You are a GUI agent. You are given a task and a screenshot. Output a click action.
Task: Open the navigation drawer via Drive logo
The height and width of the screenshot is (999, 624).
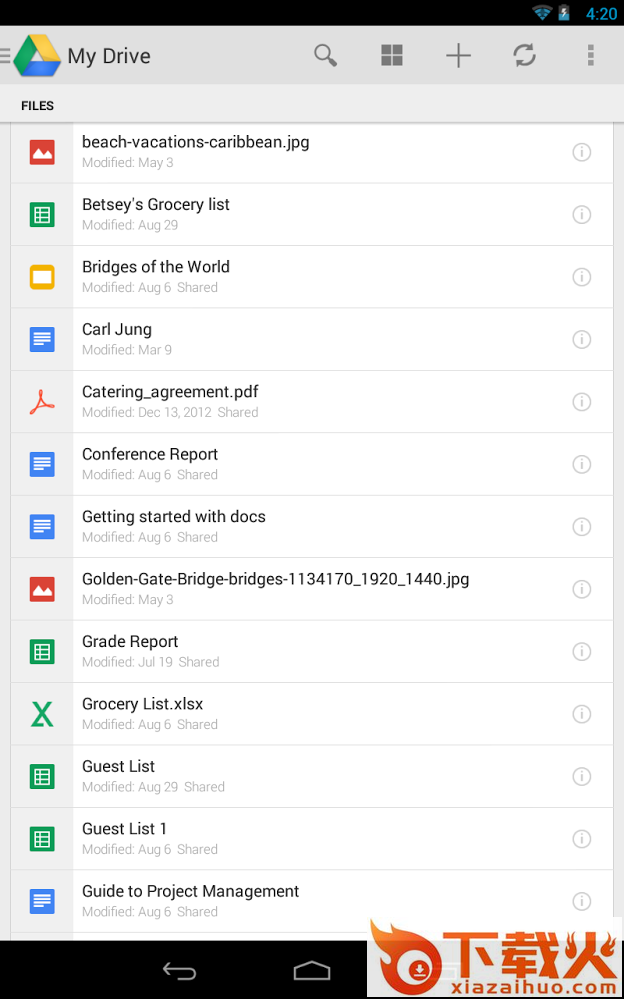36,55
